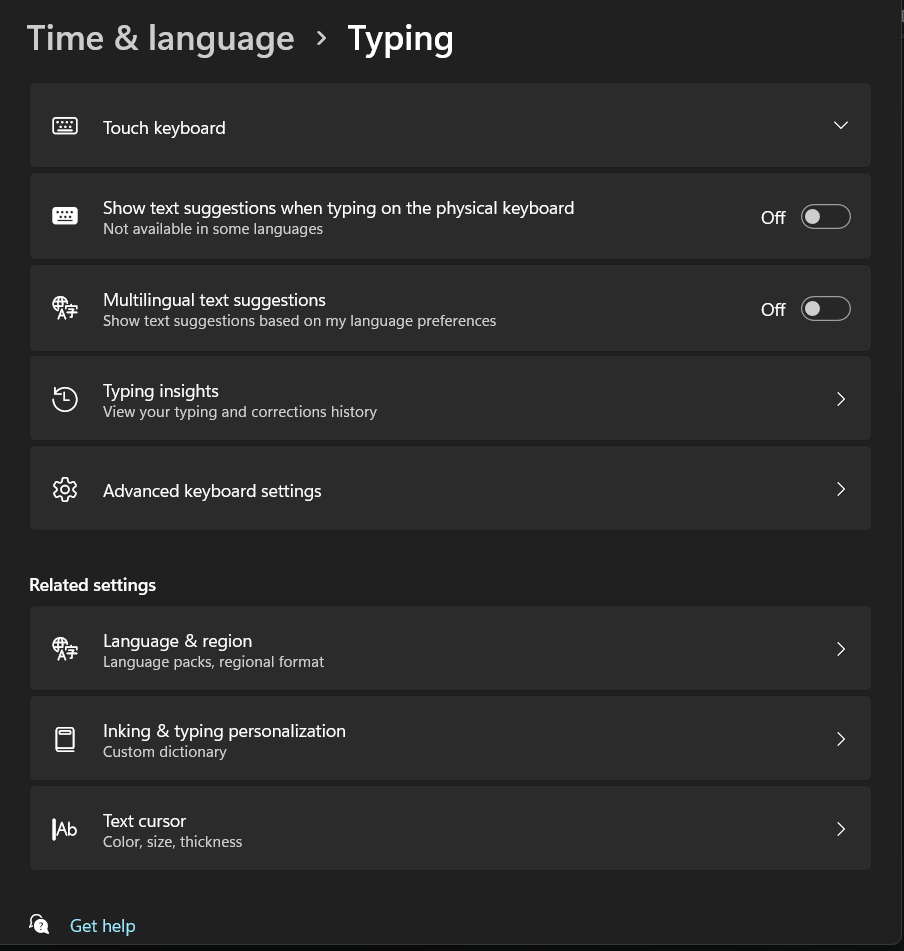Turn on Multilingual text suggestions
The height and width of the screenshot is (951, 904).
point(825,309)
